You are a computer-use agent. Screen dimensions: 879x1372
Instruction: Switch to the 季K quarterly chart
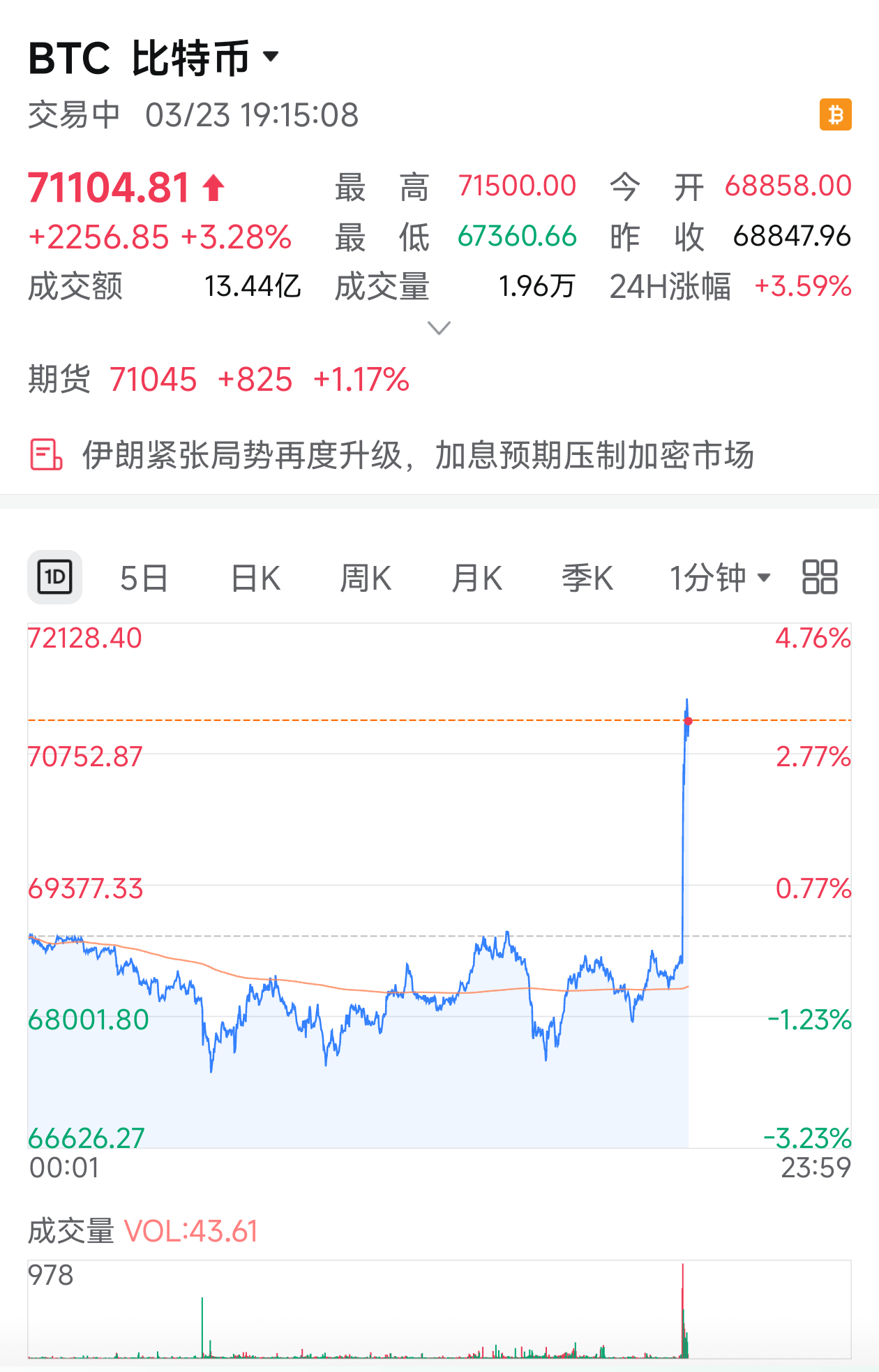(587, 579)
